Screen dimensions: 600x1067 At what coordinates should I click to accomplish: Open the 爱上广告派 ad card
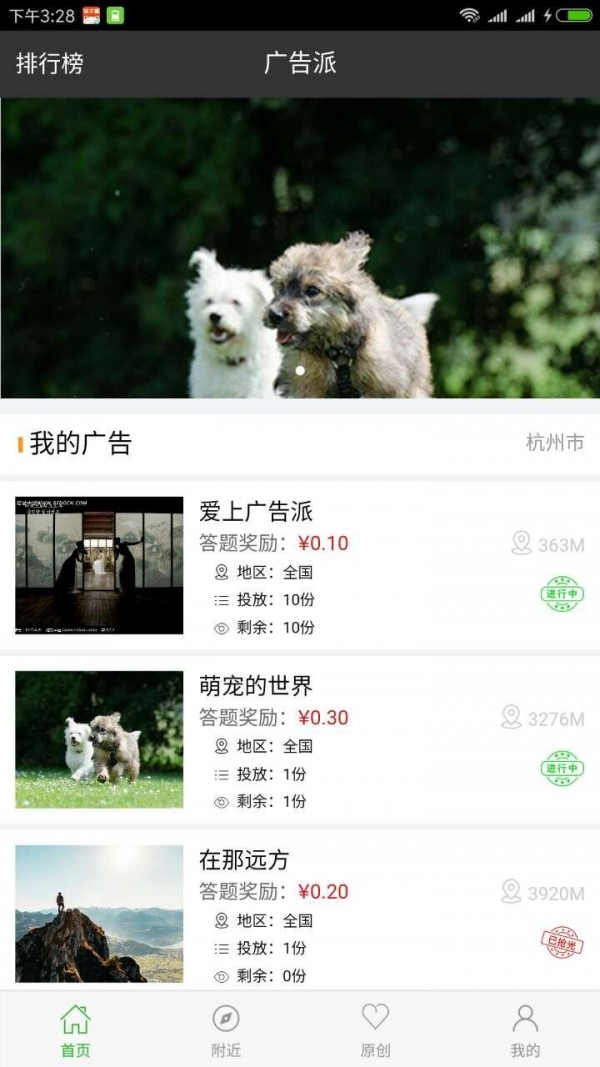300,566
